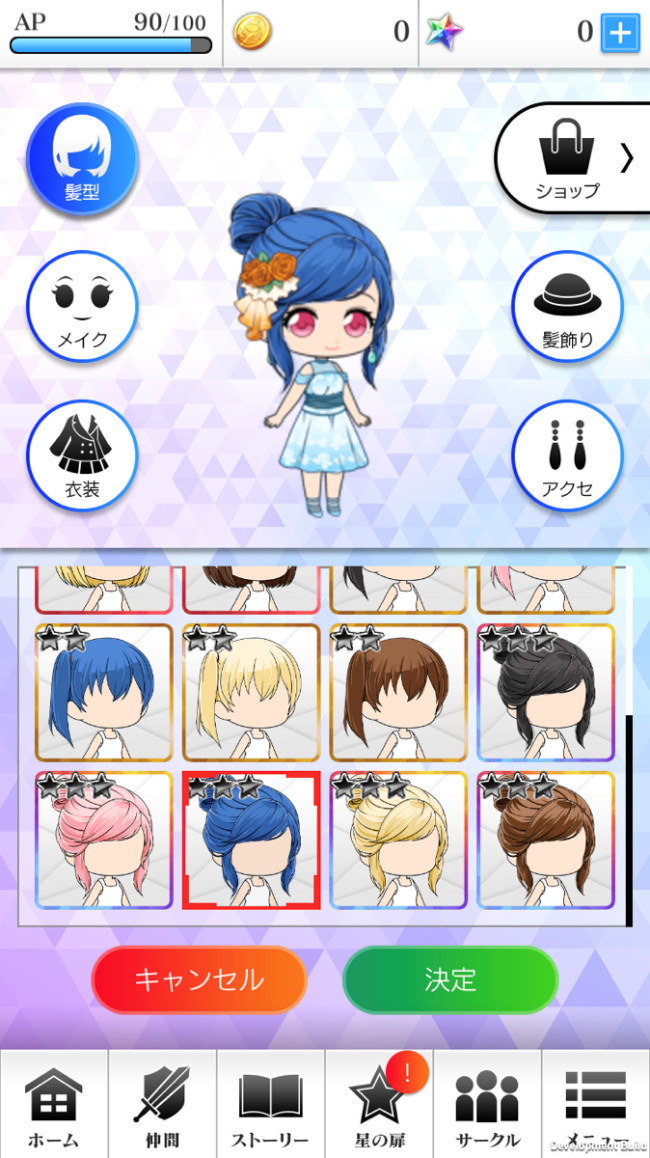Screen dimensions: 650x1158
Task: Open the 衣装 outfit category
Action: pyautogui.click(x=82, y=455)
